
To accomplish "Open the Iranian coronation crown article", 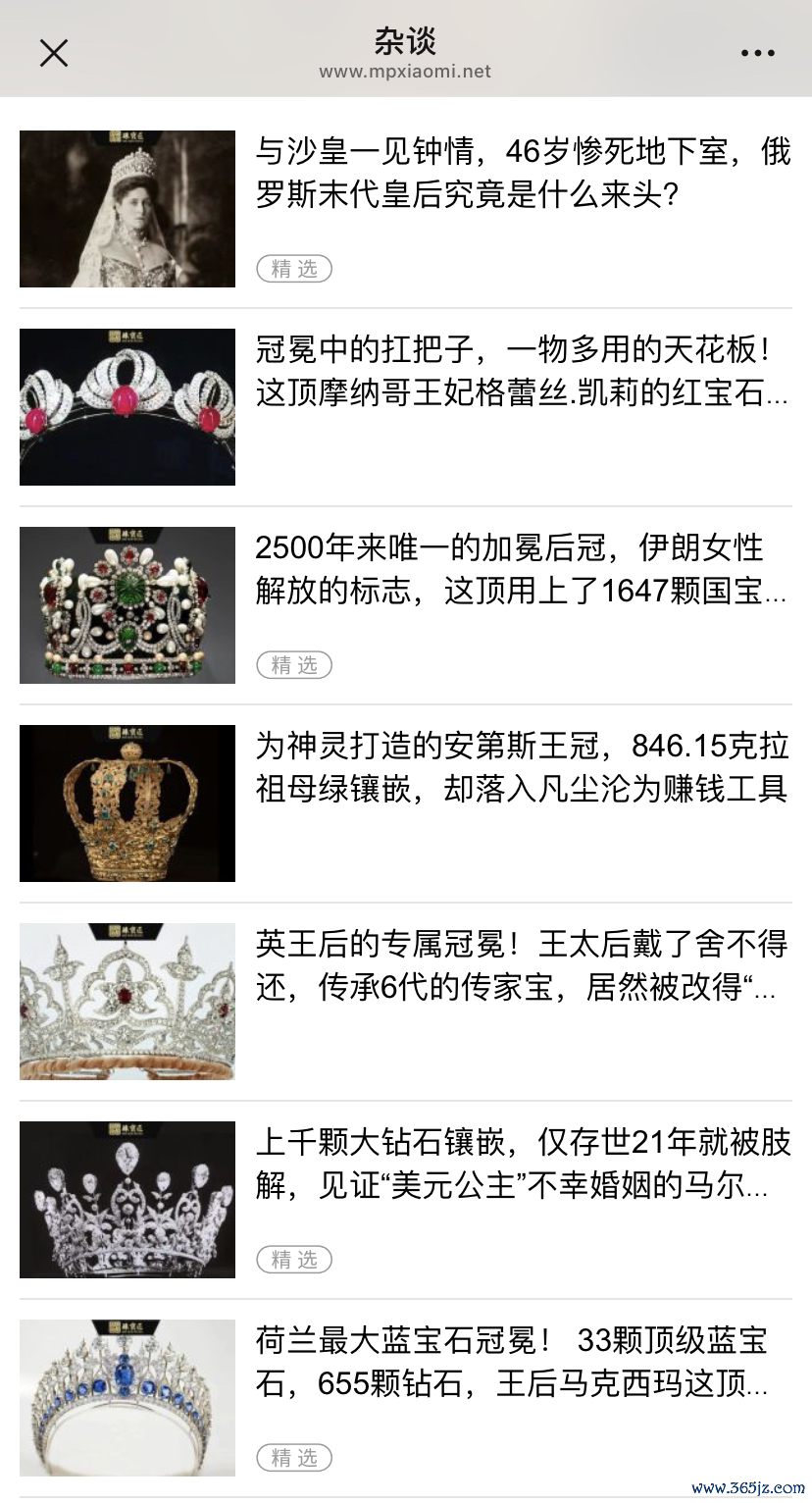I will point(522,570).
